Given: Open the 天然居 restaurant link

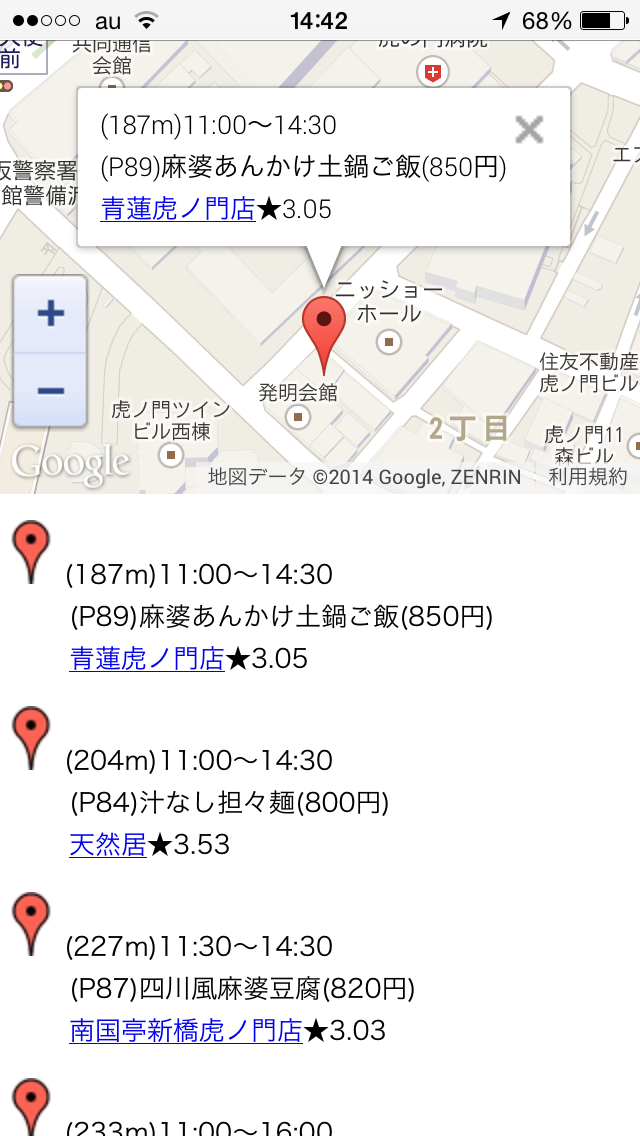Looking at the screenshot, I should [x=108, y=844].
